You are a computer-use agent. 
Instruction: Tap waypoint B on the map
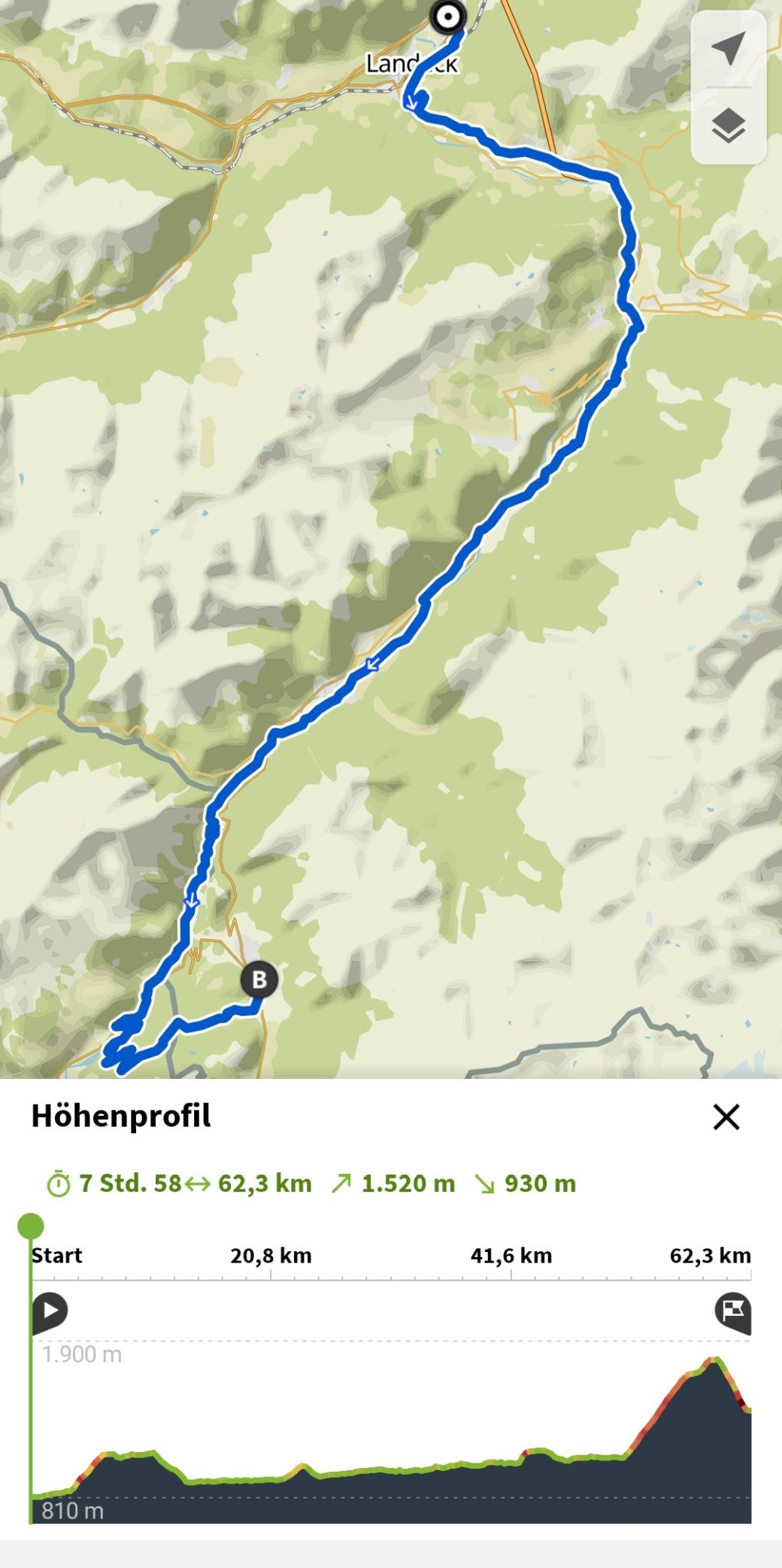[259, 980]
